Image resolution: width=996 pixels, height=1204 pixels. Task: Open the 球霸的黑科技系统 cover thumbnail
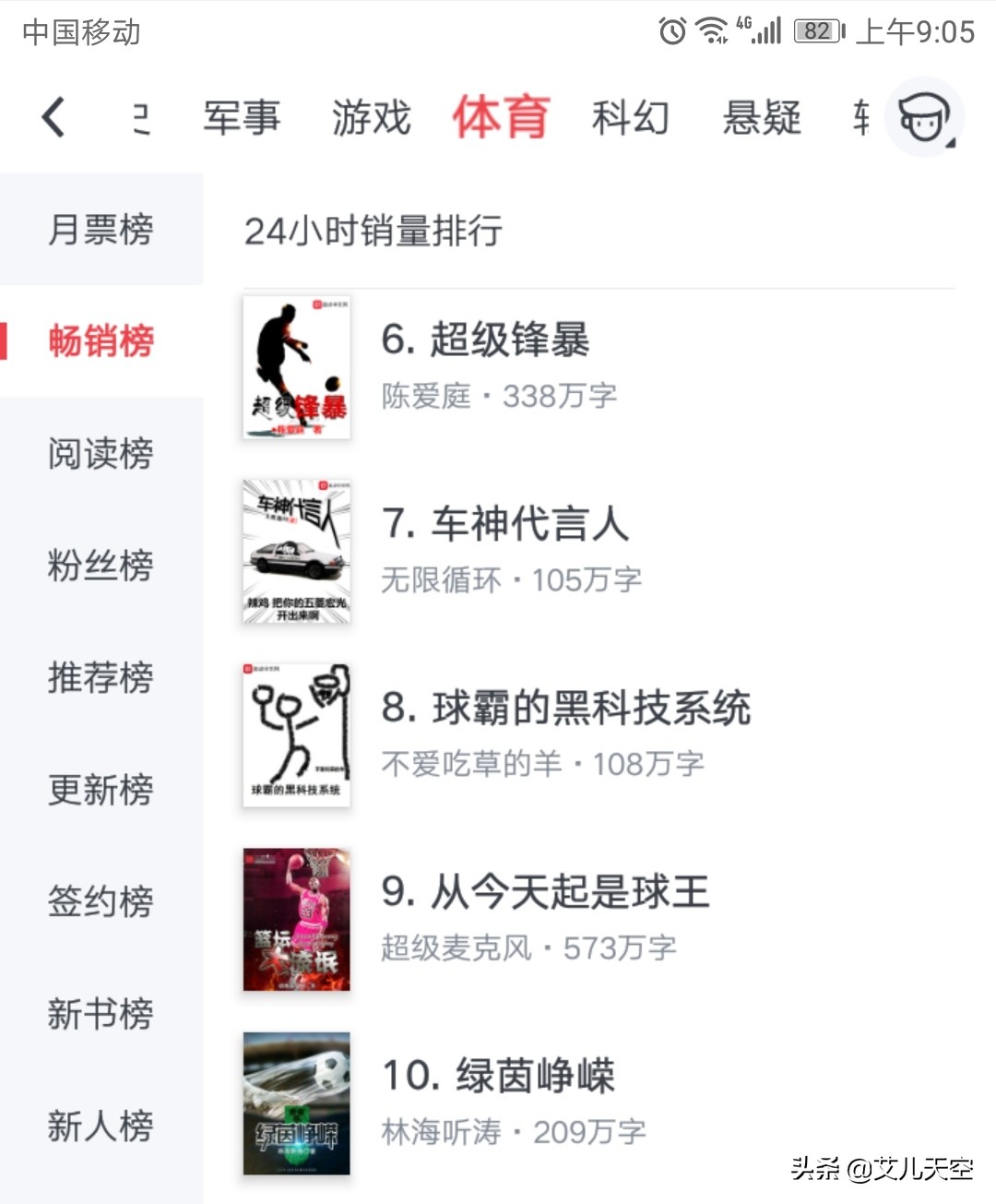[295, 734]
